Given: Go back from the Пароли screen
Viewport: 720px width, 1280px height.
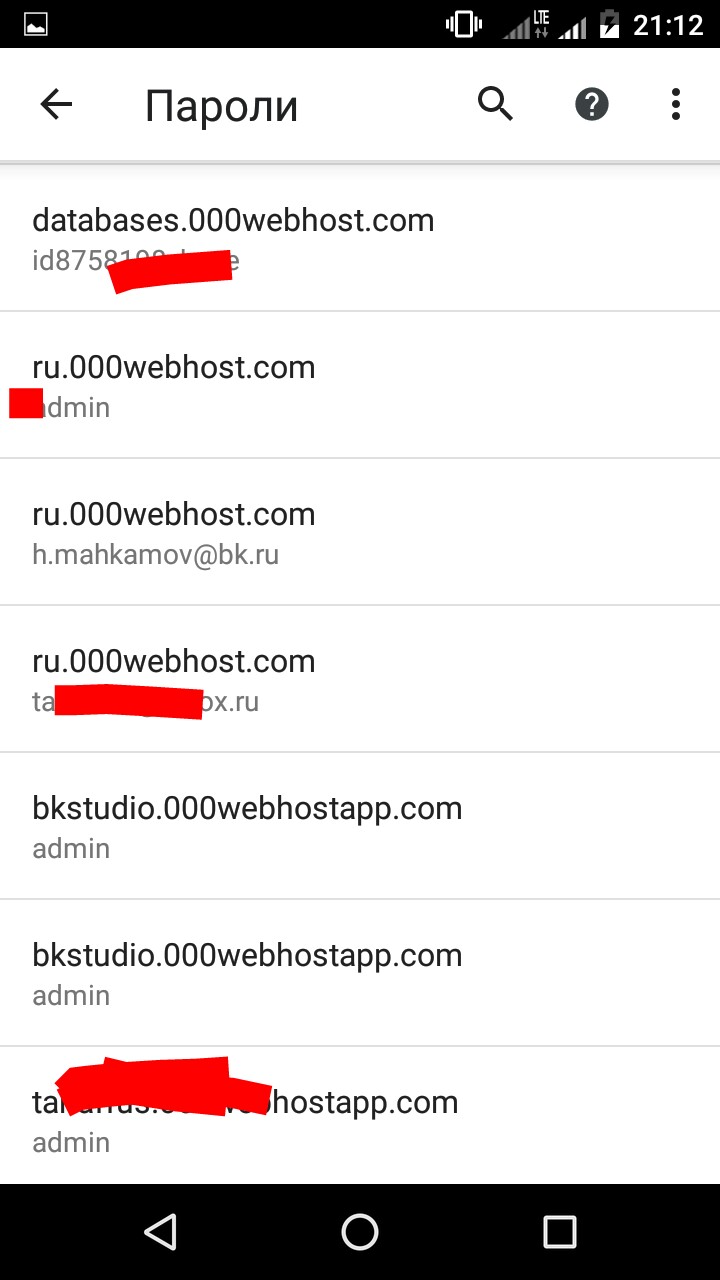Looking at the screenshot, I should pyautogui.click(x=56, y=104).
